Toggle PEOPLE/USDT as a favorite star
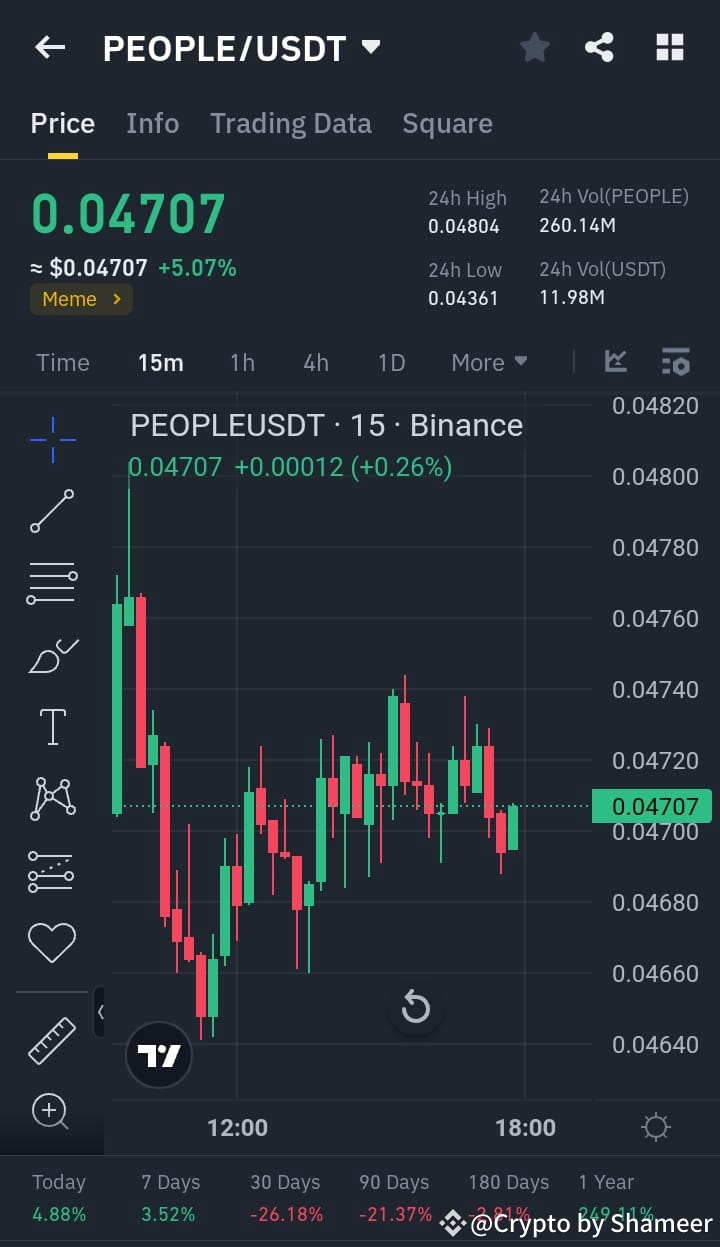Image resolution: width=720 pixels, height=1247 pixels. tap(534, 46)
